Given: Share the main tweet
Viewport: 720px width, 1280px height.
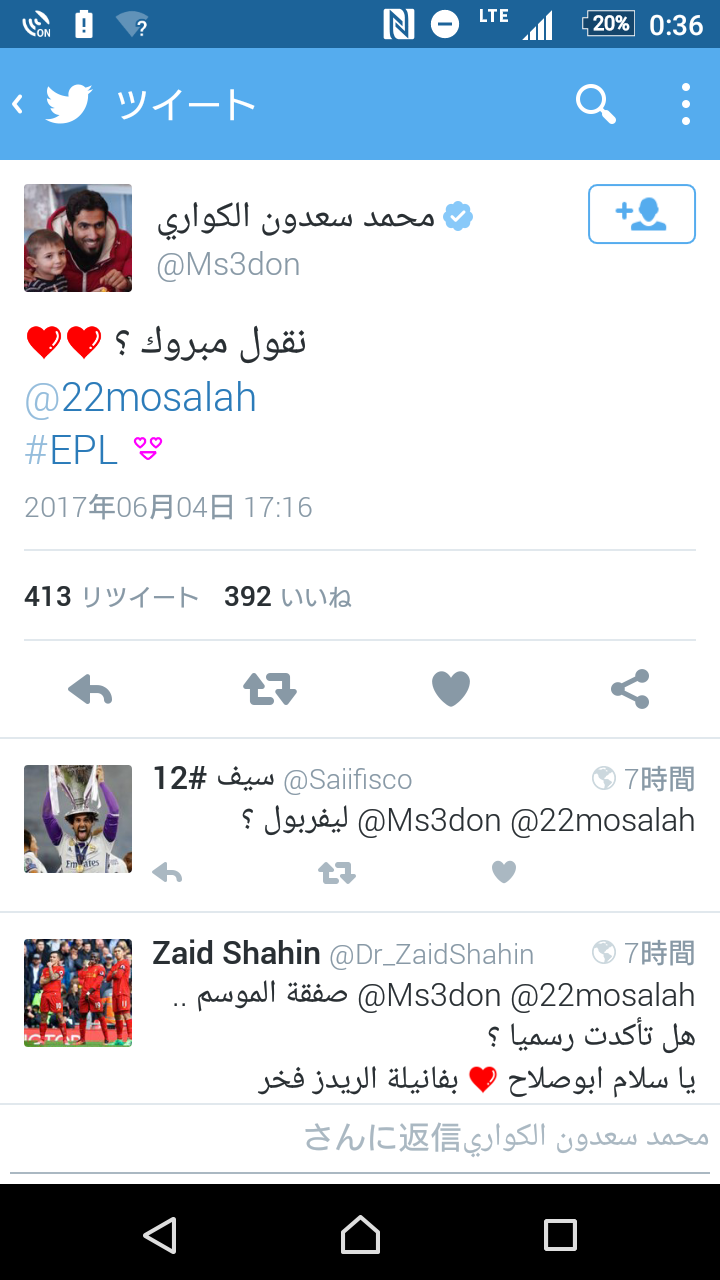Looking at the screenshot, I should 630,689.
